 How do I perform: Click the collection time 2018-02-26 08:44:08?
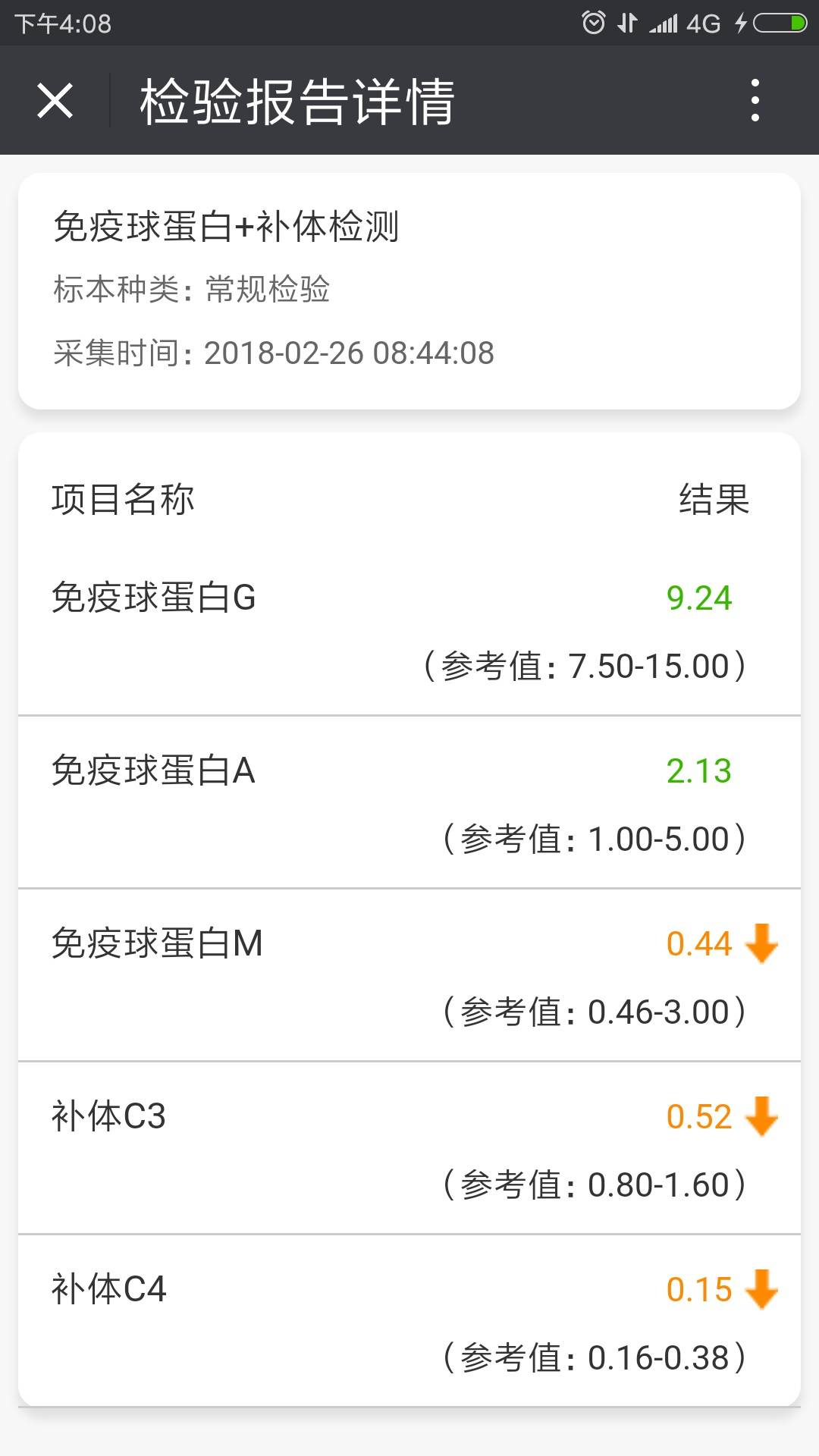pos(273,352)
